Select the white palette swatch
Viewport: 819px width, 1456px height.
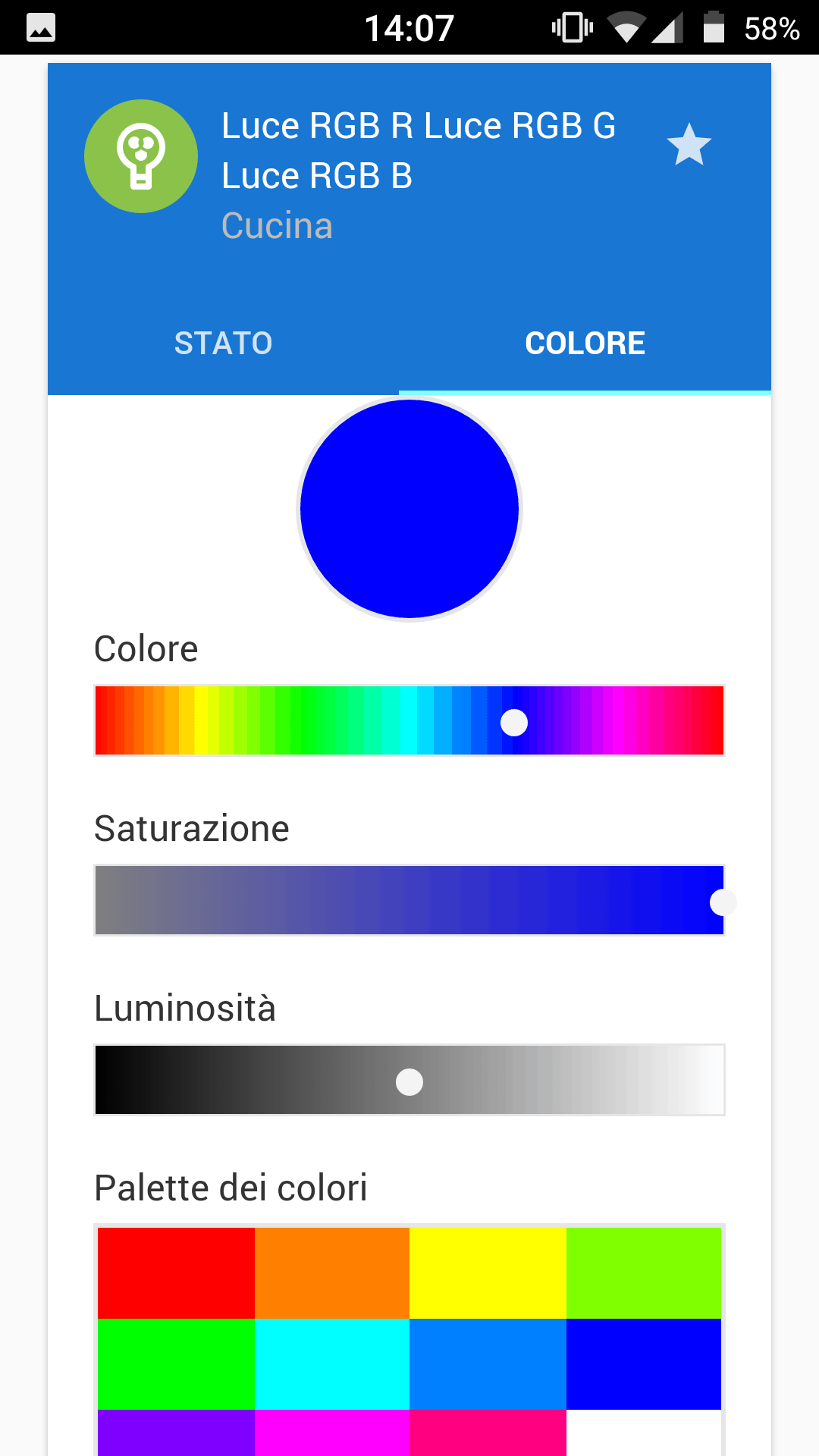[x=644, y=1433]
